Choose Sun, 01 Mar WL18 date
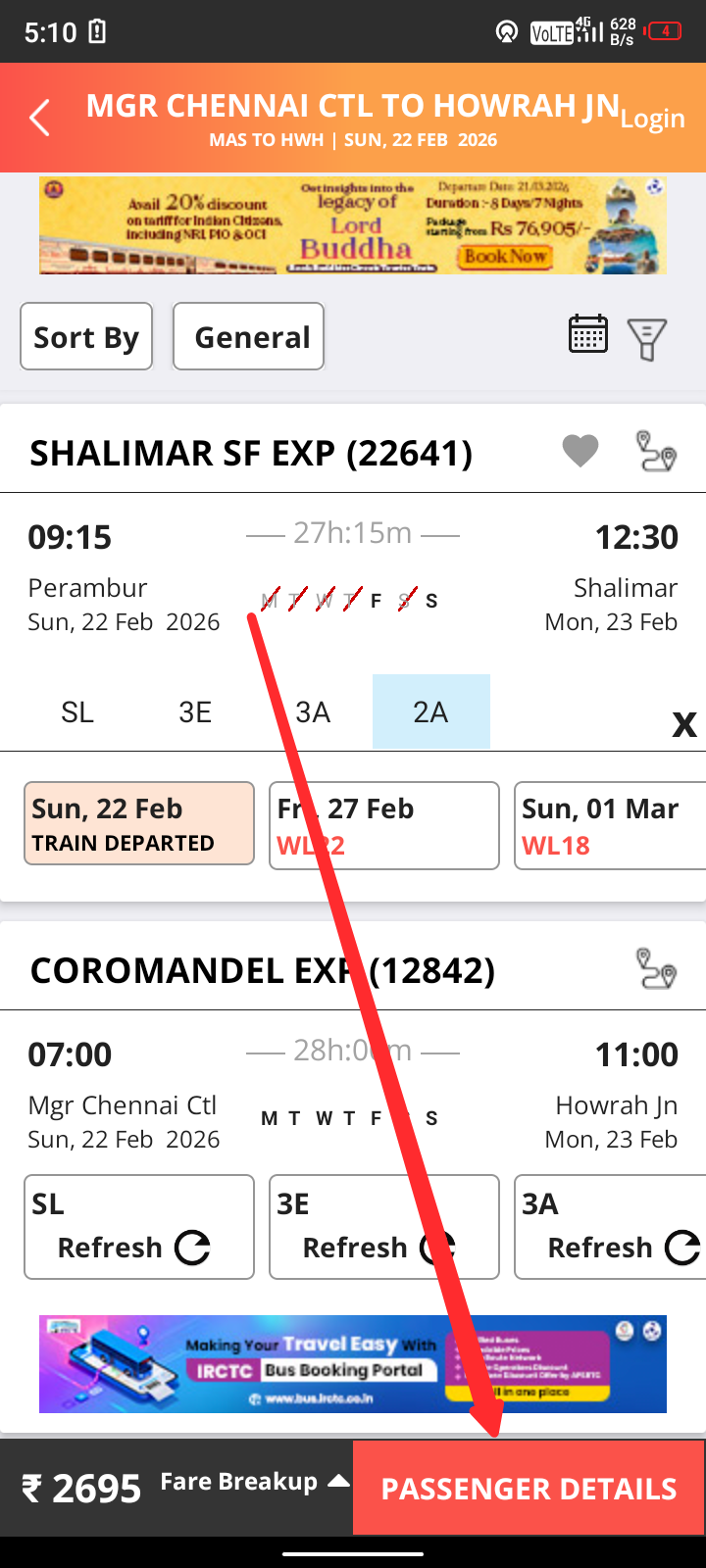 [x=609, y=825]
